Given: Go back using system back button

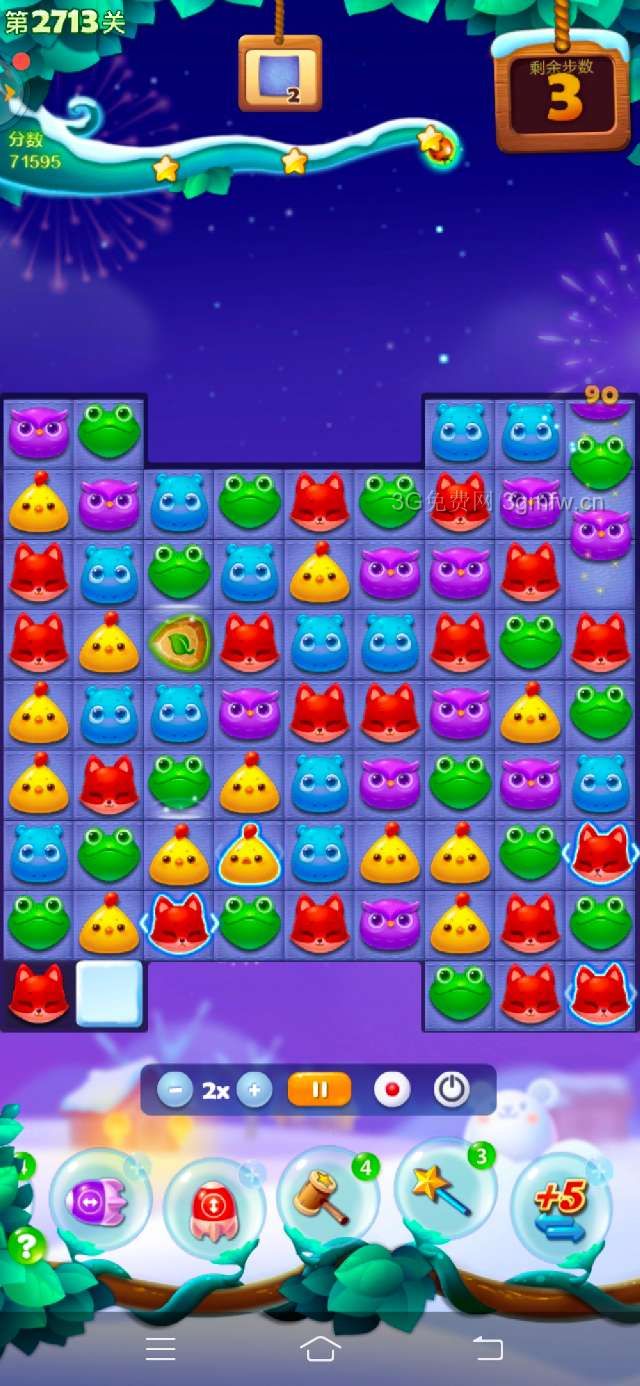Looking at the screenshot, I should click(487, 1348).
